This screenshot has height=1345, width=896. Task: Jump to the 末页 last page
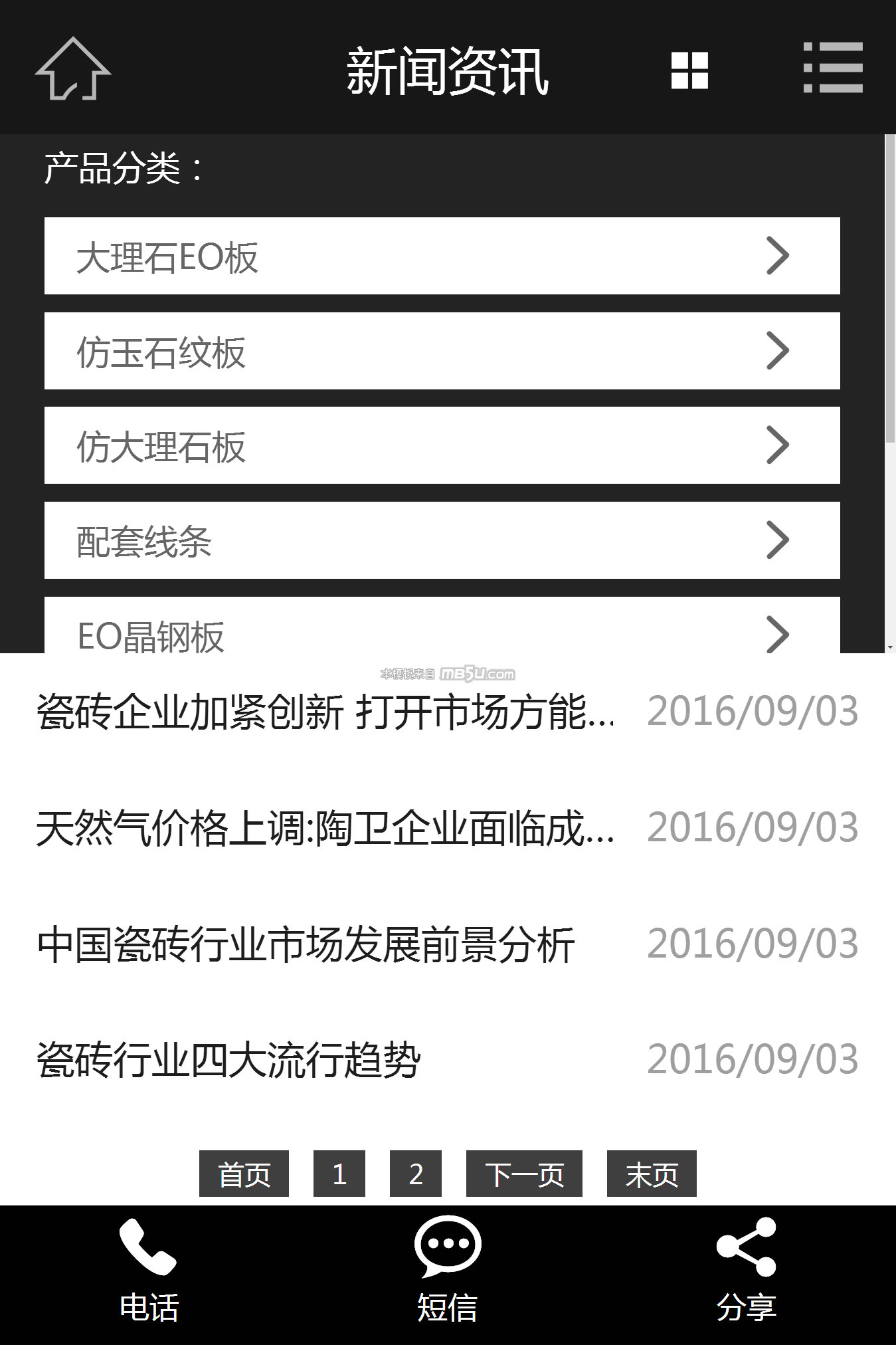tap(652, 1174)
